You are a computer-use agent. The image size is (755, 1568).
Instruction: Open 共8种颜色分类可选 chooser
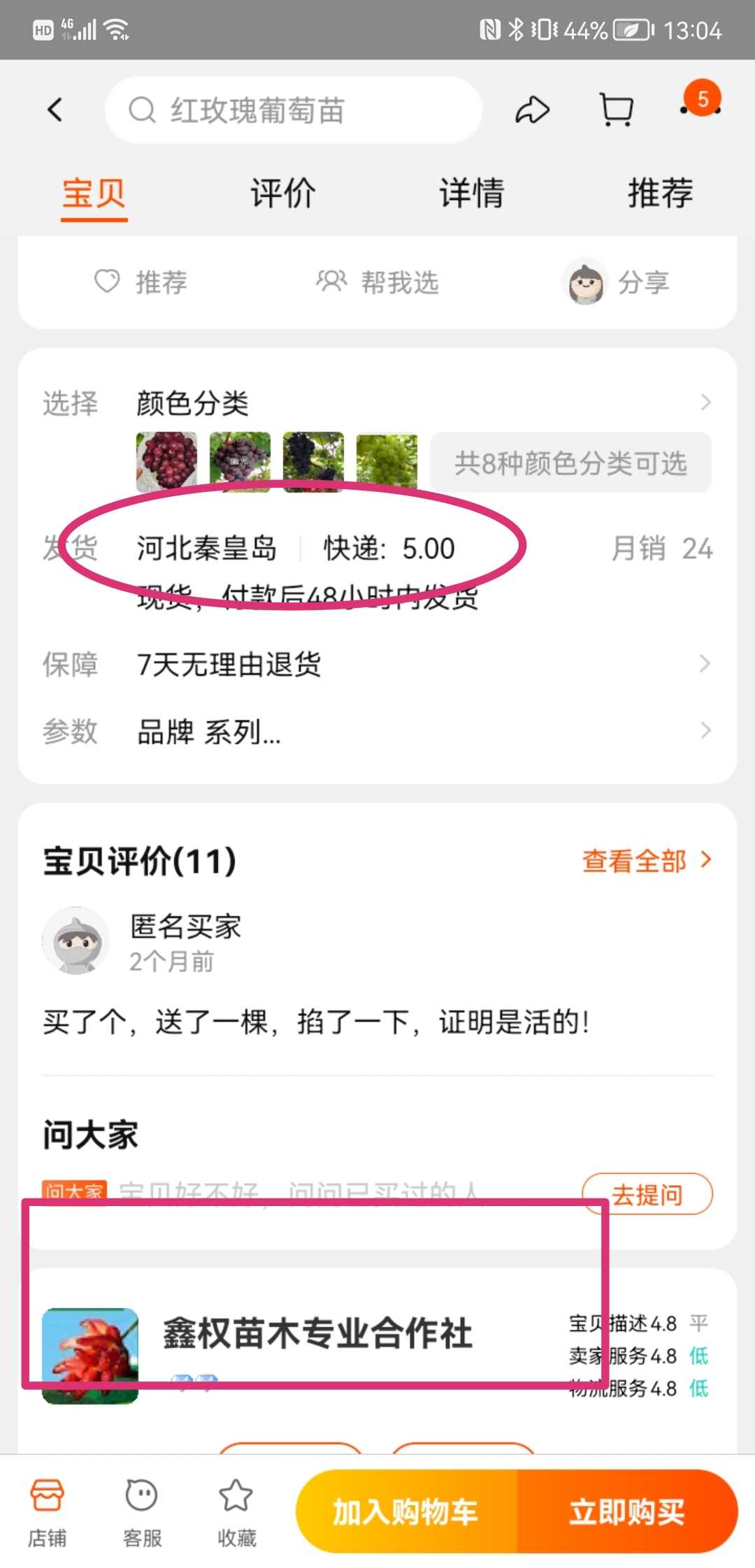click(570, 463)
